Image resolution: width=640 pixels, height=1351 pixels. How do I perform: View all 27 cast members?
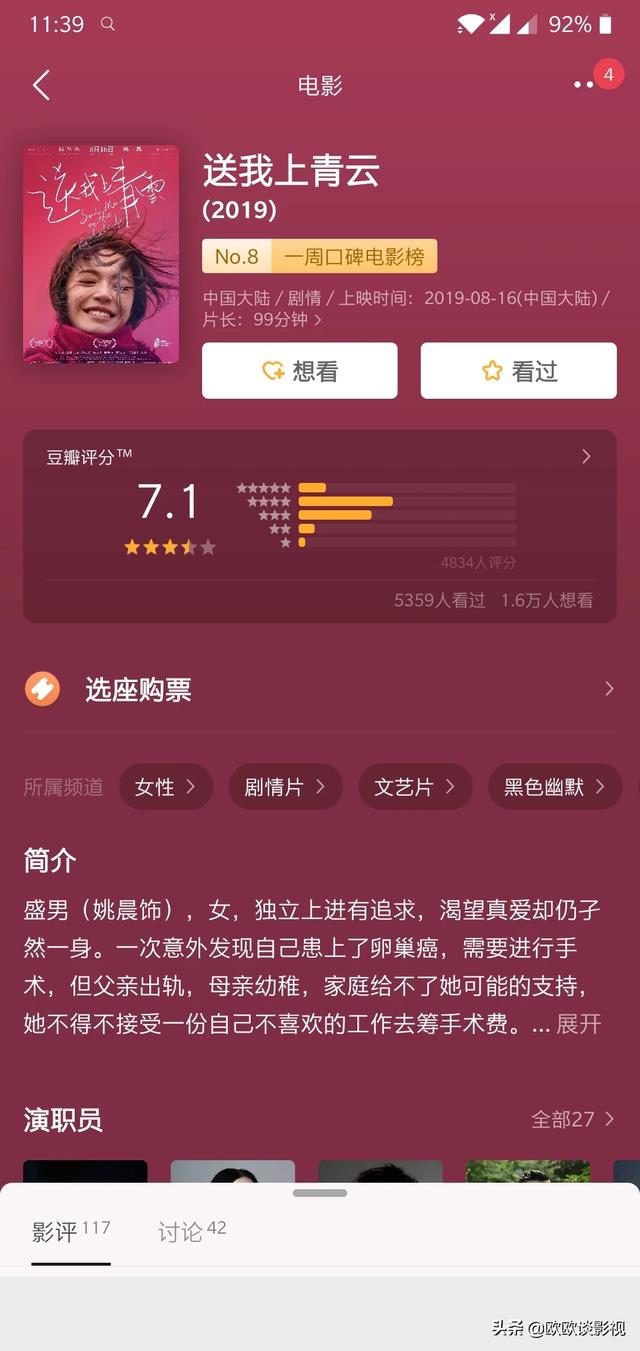572,1119
